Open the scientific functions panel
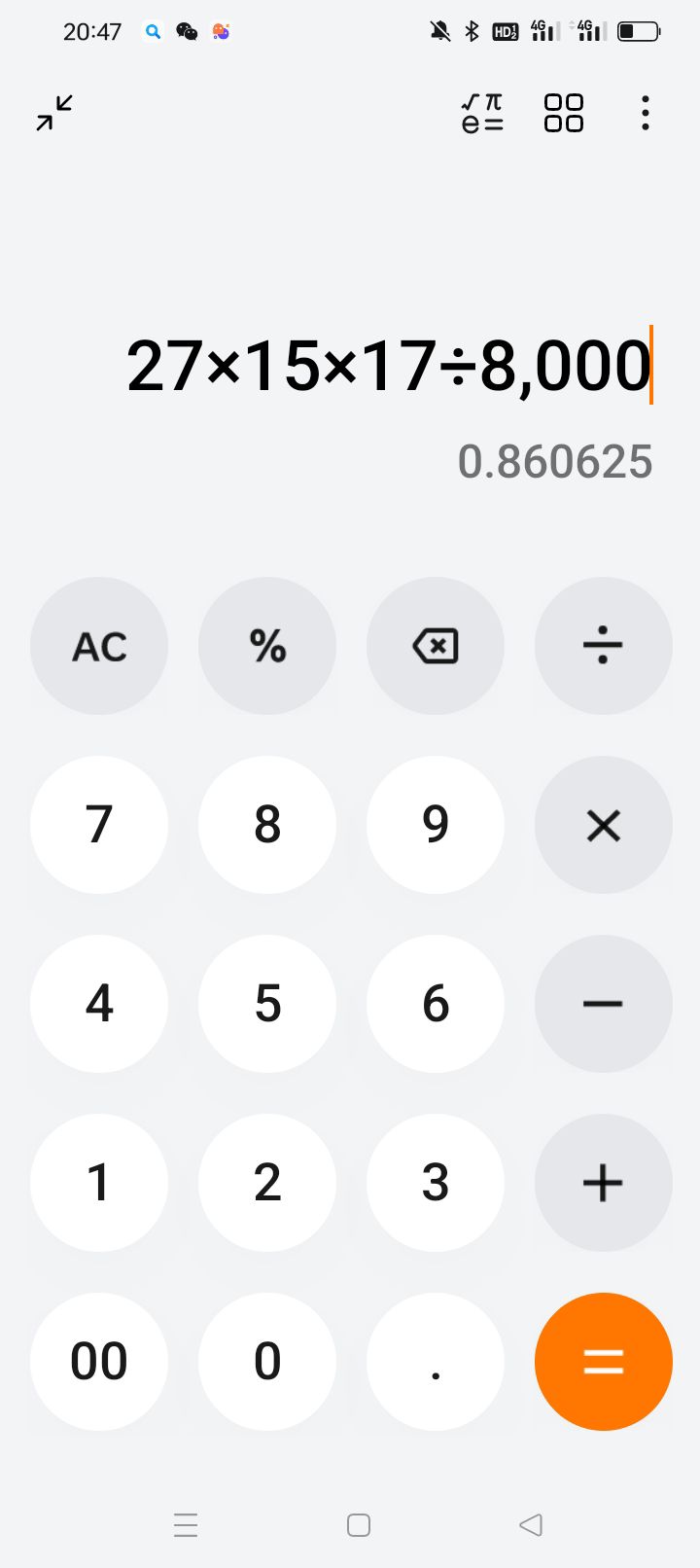 tap(482, 113)
